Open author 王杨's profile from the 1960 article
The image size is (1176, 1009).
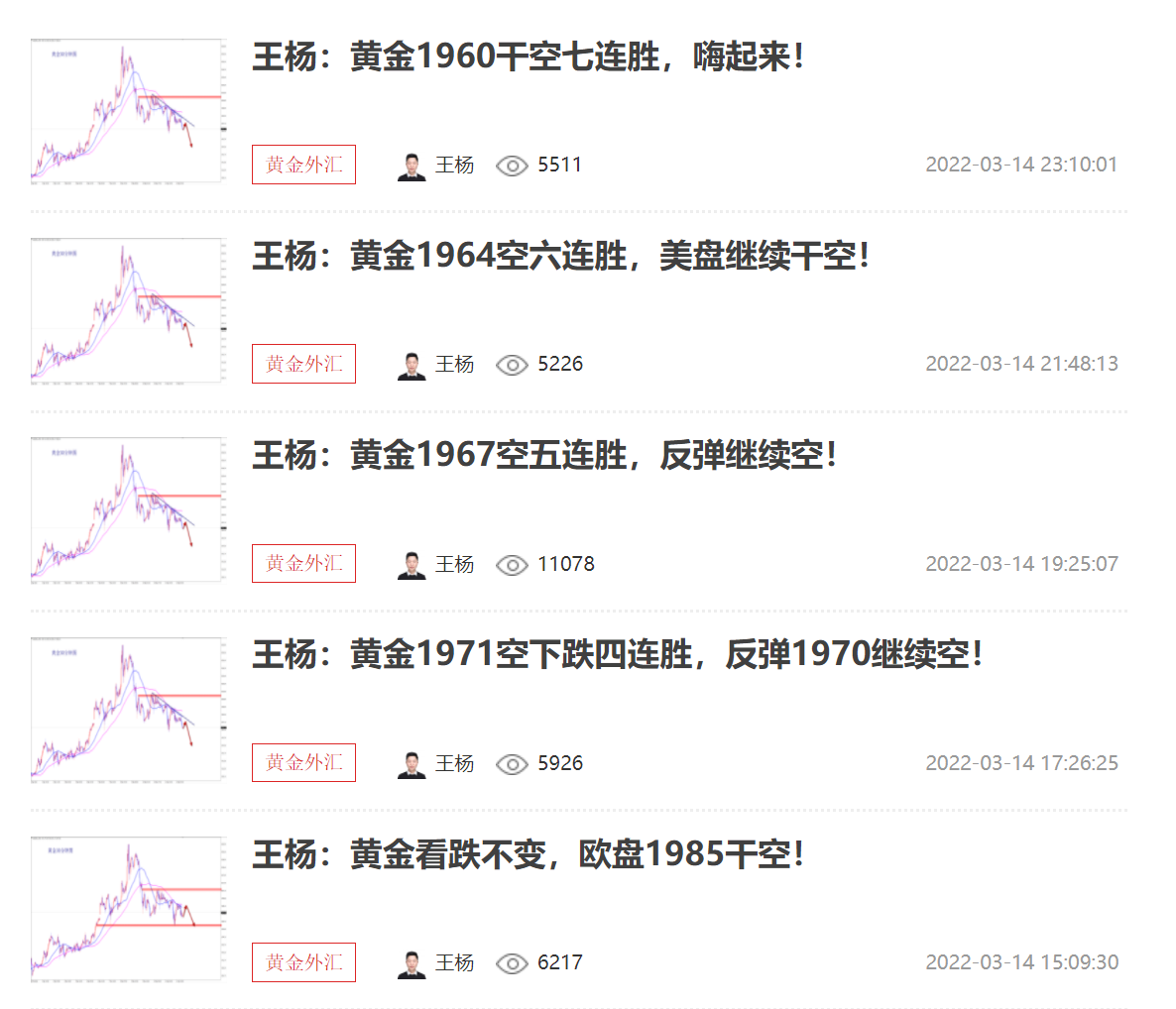[x=436, y=166]
